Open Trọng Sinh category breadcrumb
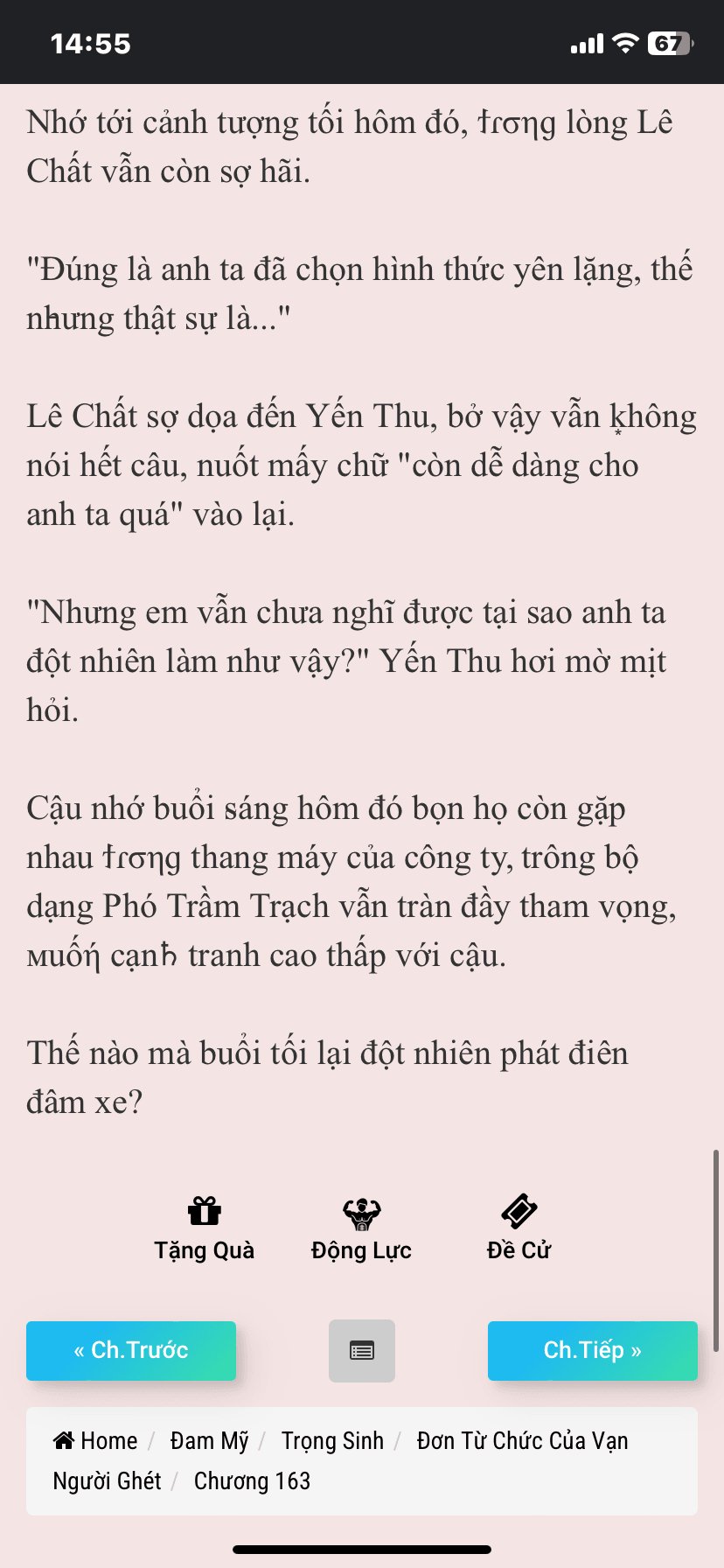The image size is (724, 1568). click(x=332, y=1440)
